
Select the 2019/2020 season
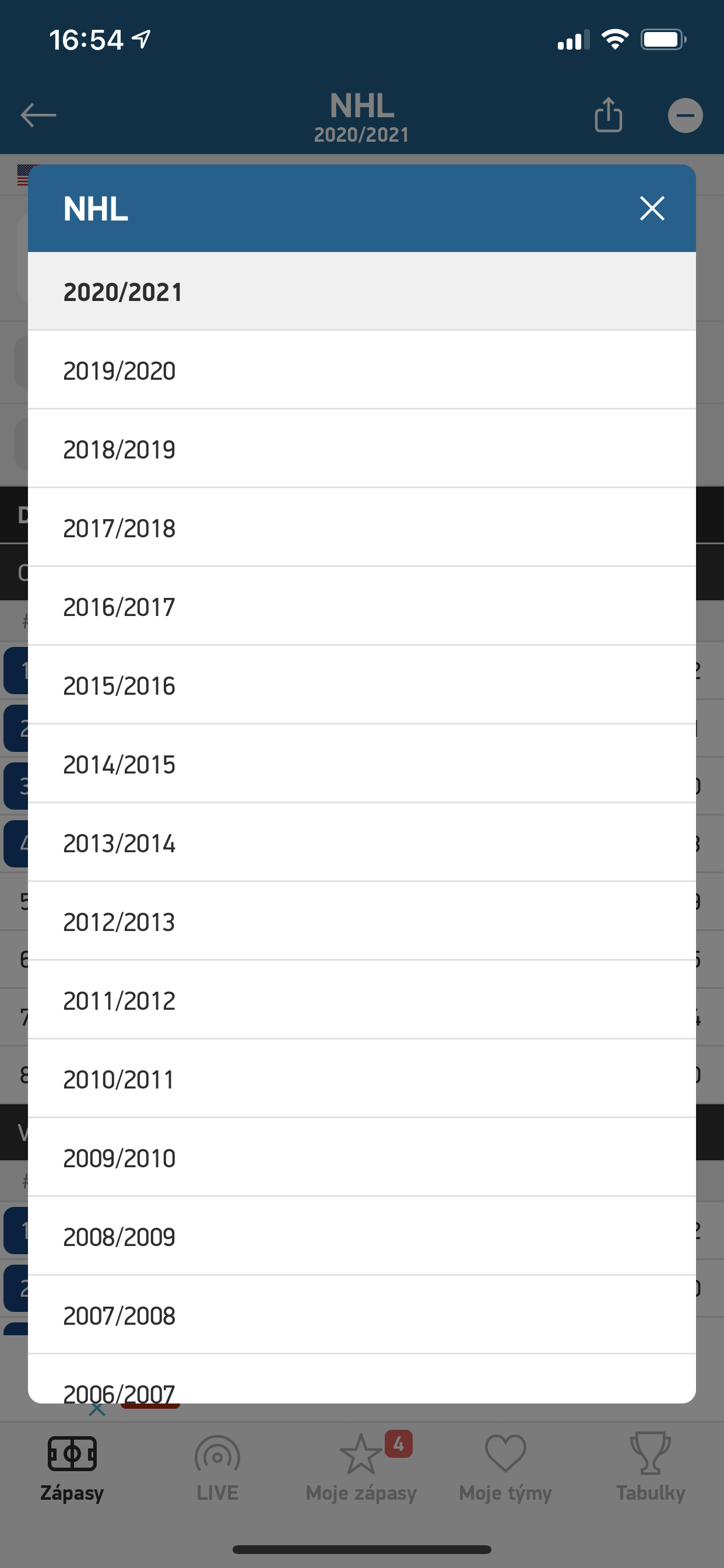(x=361, y=370)
